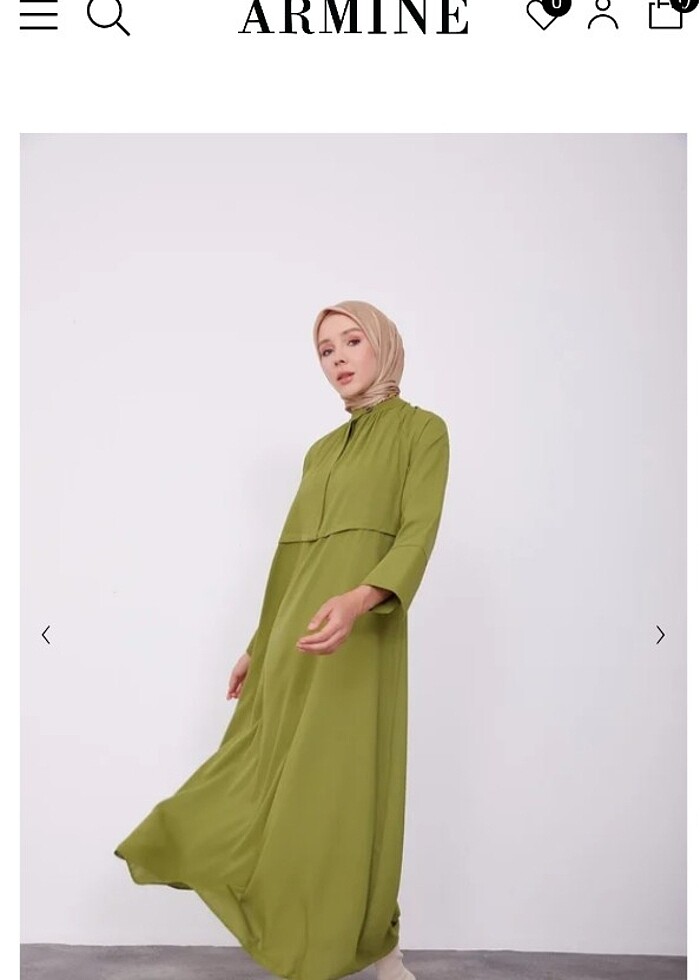Show the previous product photo

click(x=46, y=635)
